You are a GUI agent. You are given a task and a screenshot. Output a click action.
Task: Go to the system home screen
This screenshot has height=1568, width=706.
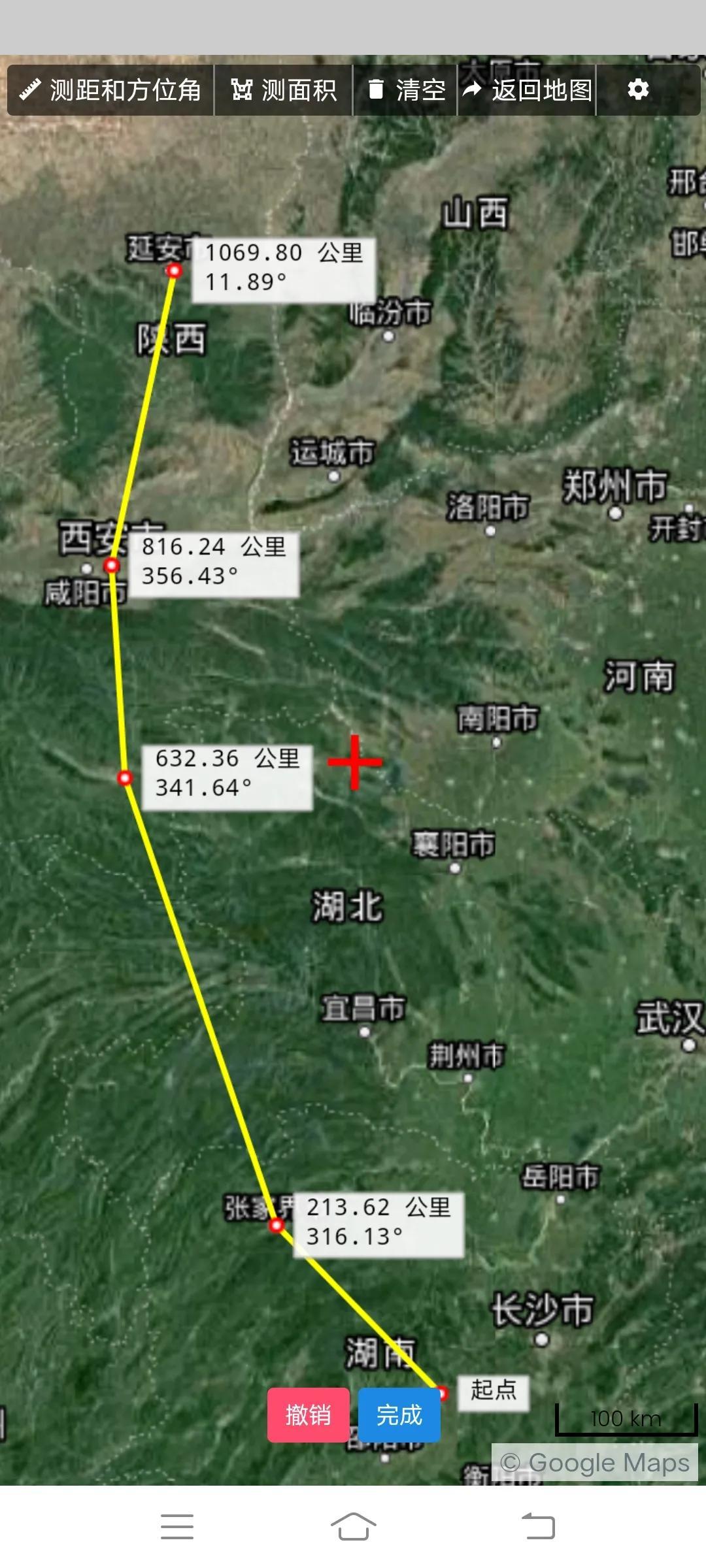pyautogui.click(x=353, y=1527)
